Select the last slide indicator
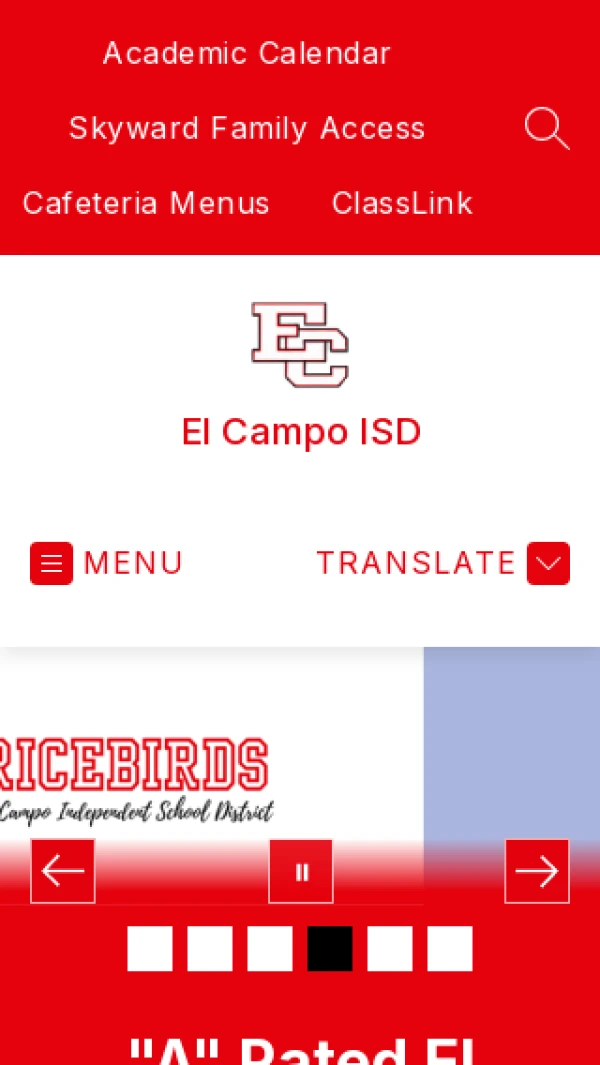The image size is (600, 1065). [450, 948]
